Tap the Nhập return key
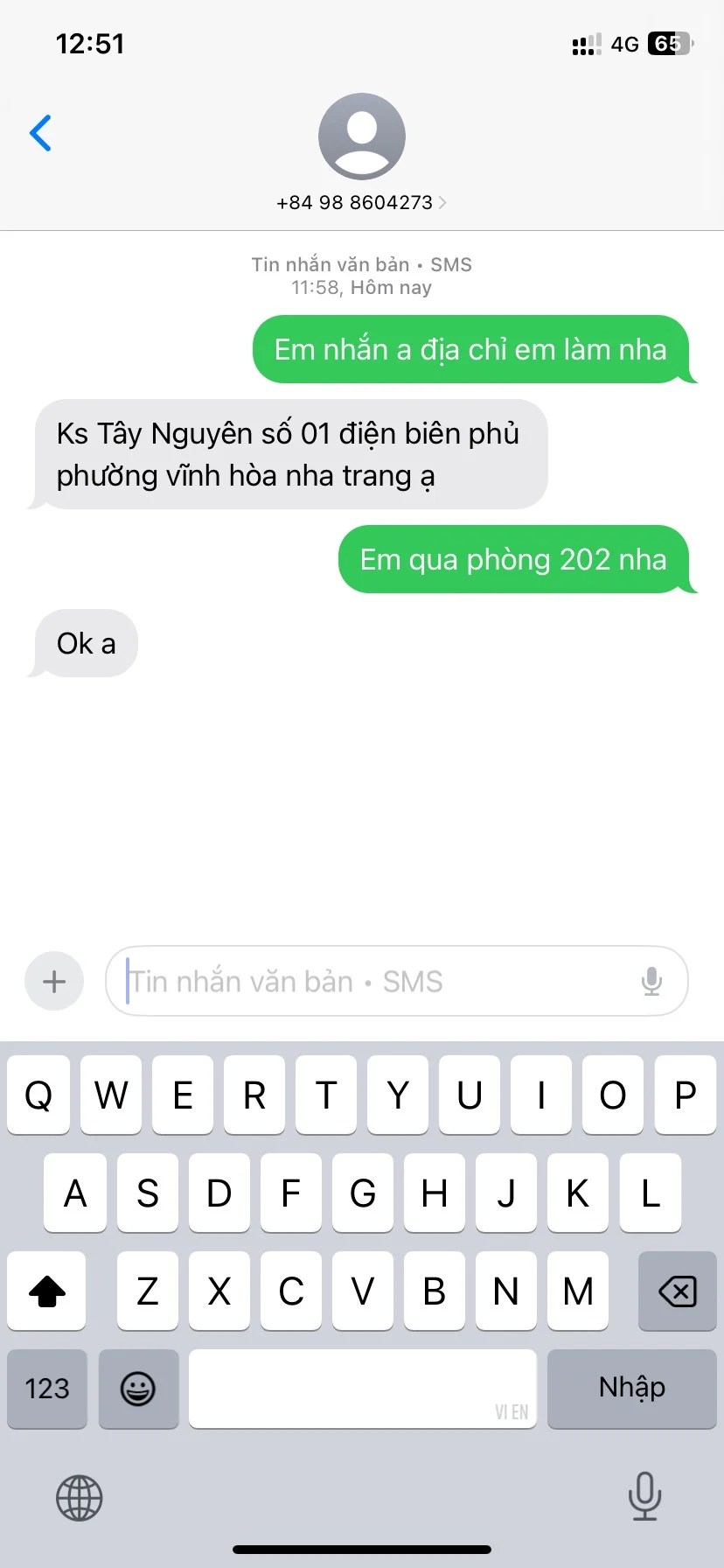Viewport: 724px width, 1568px height. (631, 1389)
